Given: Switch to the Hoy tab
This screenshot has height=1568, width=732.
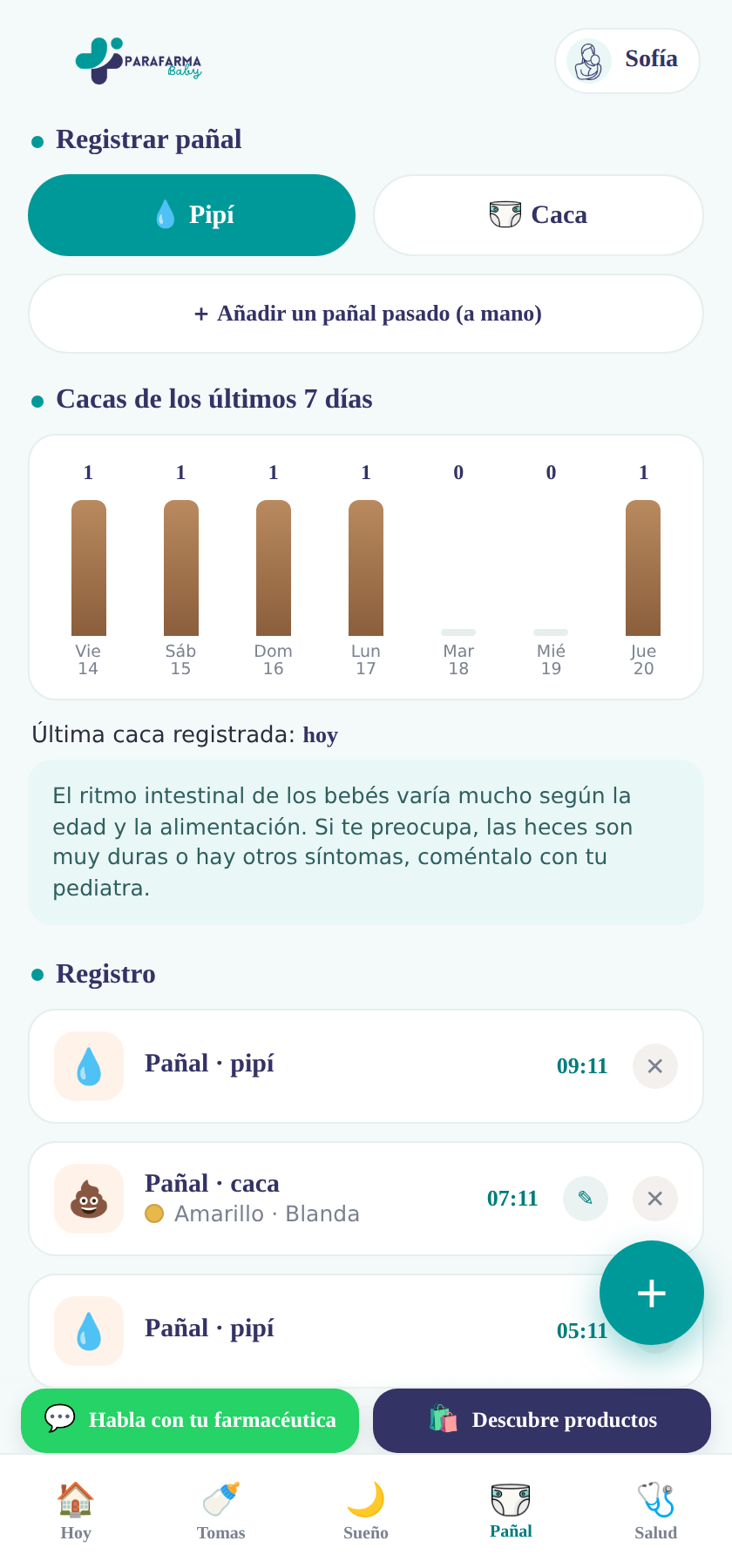Looking at the screenshot, I should coord(76,1511).
